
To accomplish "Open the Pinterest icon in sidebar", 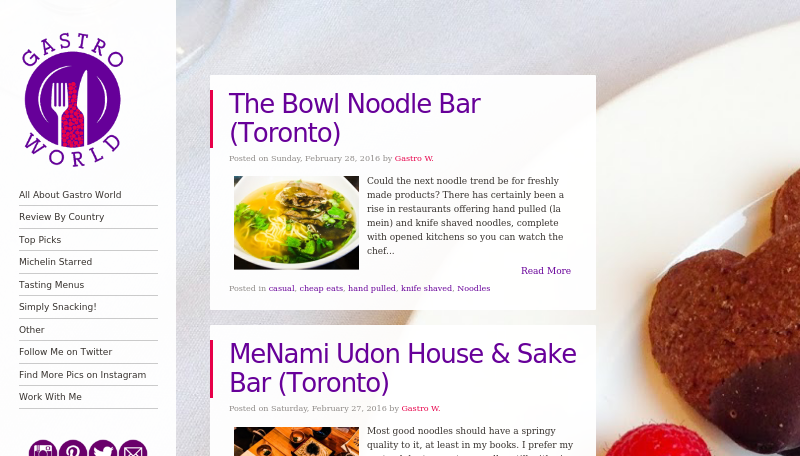I will click(73, 451).
